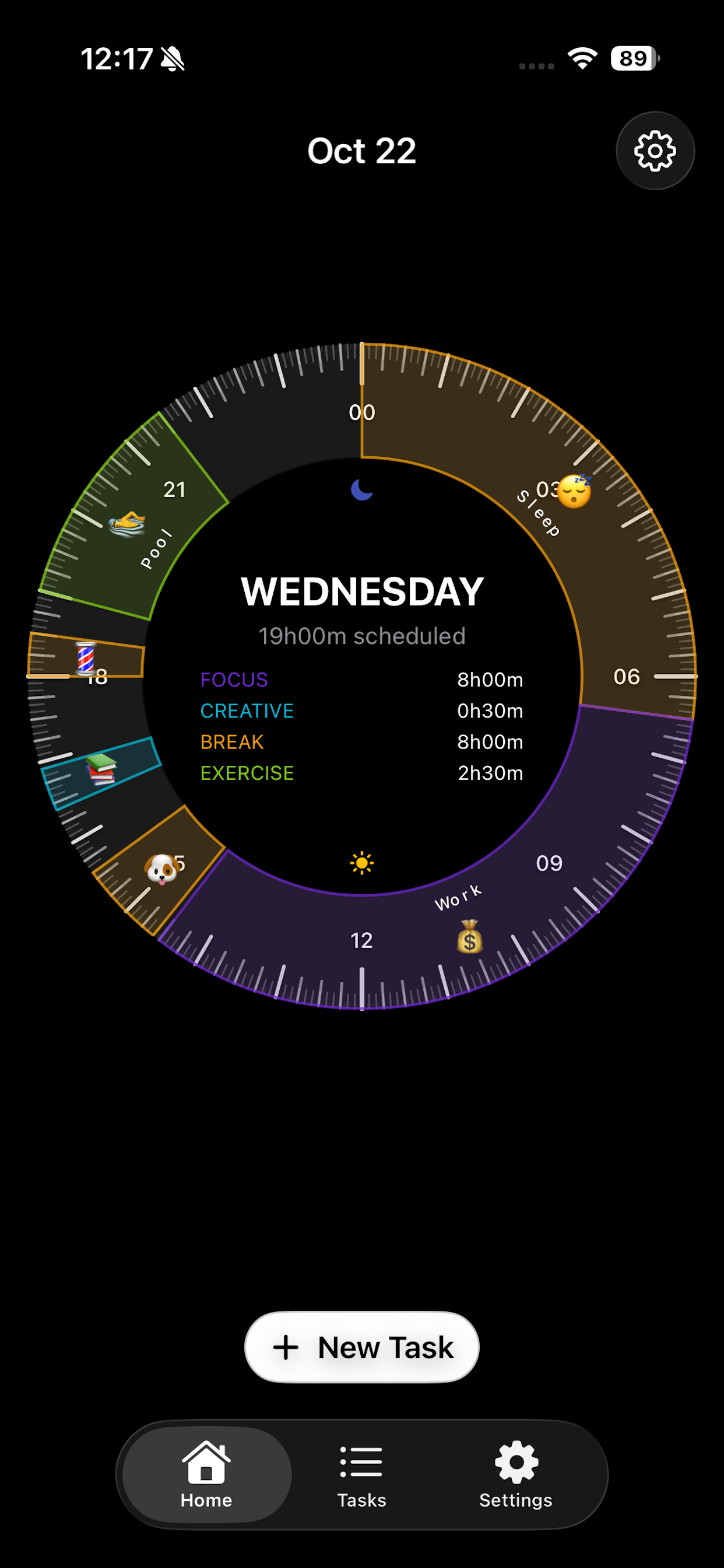Viewport: 724px width, 1568px height.
Task: Select the CREATIVE category label
Action: click(x=247, y=710)
